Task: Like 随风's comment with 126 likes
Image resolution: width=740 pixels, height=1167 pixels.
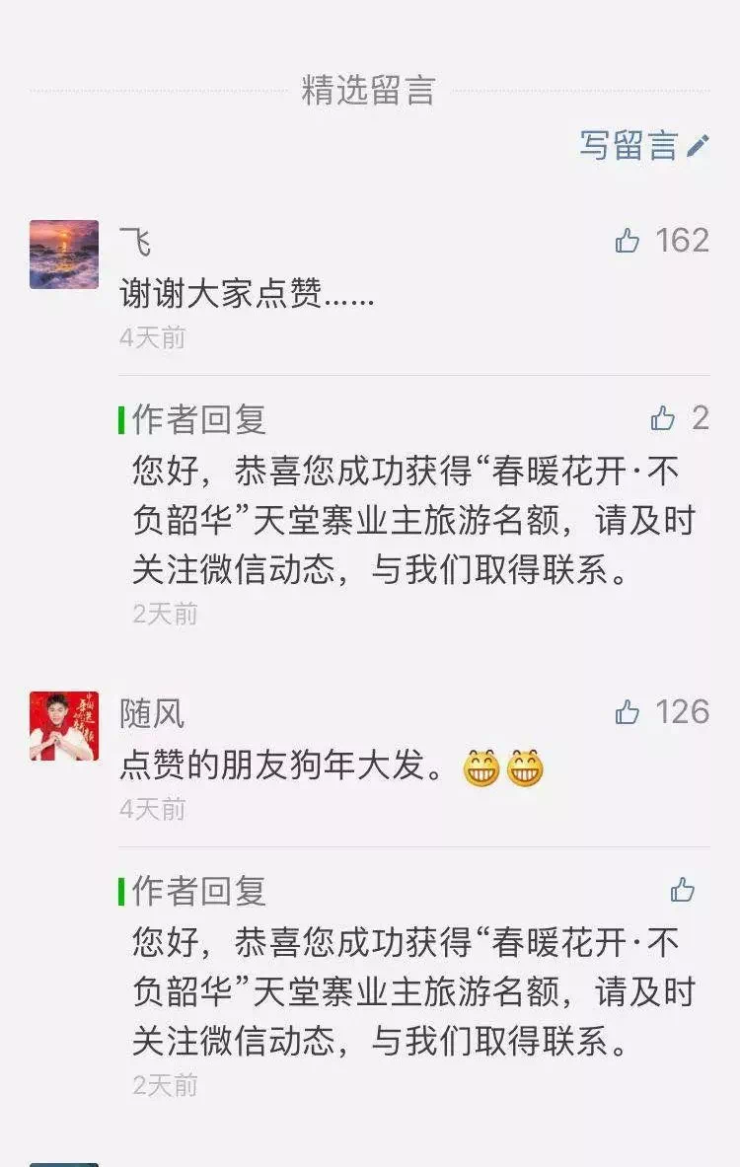Action: point(628,712)
